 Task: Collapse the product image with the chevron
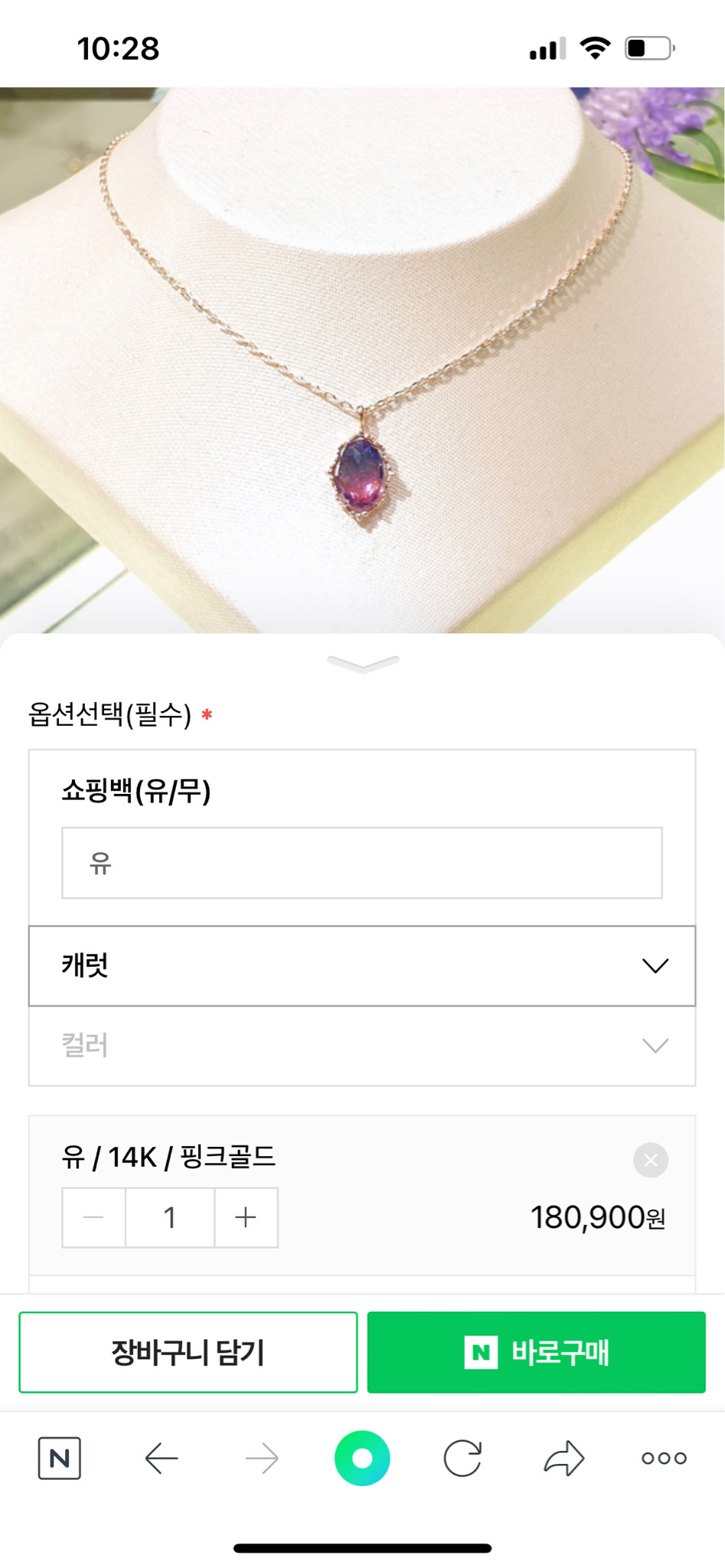coord(362,661)
